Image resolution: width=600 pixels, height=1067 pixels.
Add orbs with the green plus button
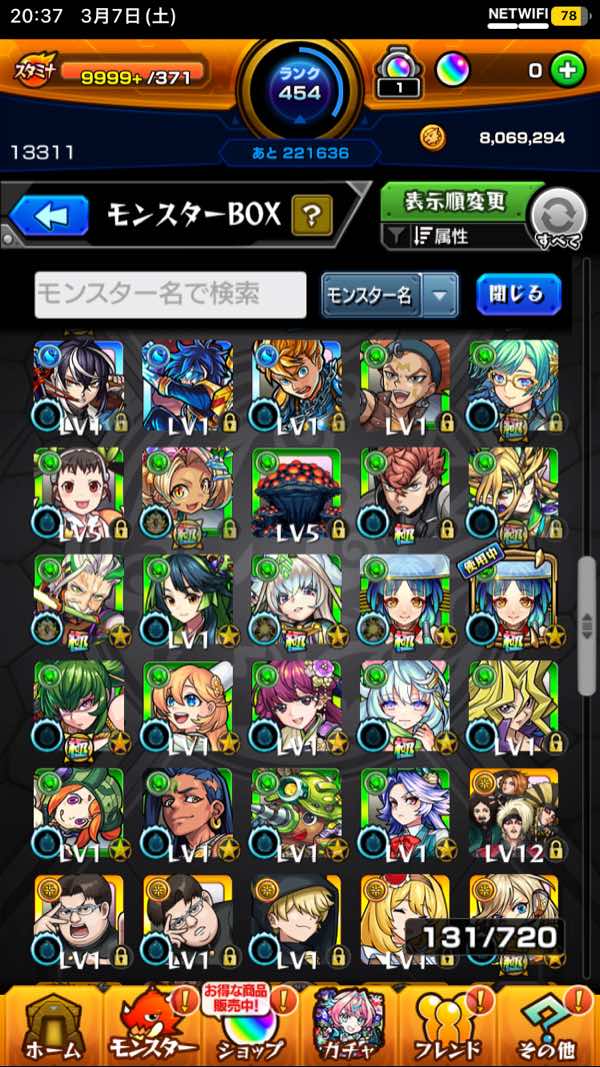click(x=567, y=71)
